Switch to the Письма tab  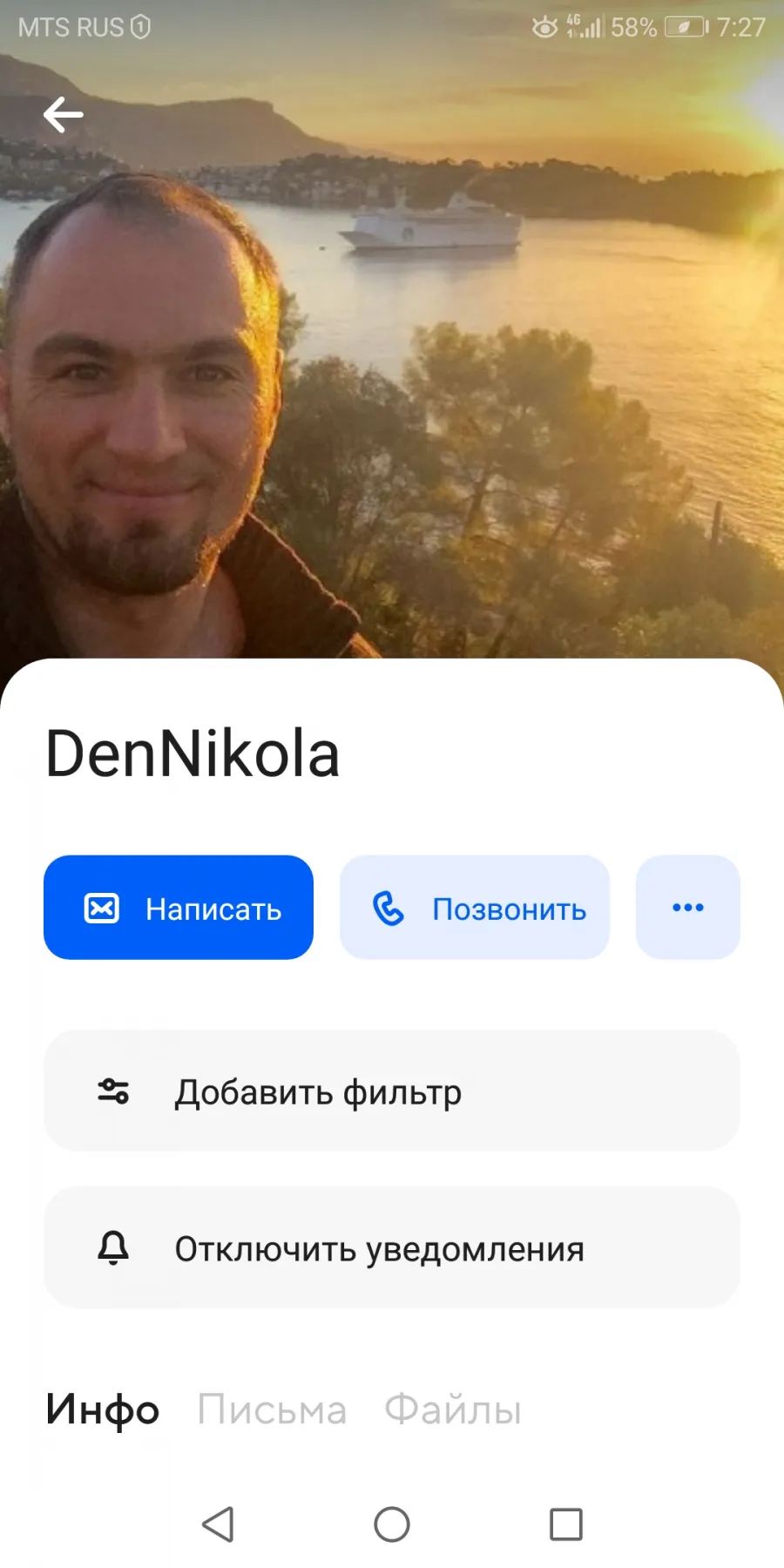(272, 1409)
